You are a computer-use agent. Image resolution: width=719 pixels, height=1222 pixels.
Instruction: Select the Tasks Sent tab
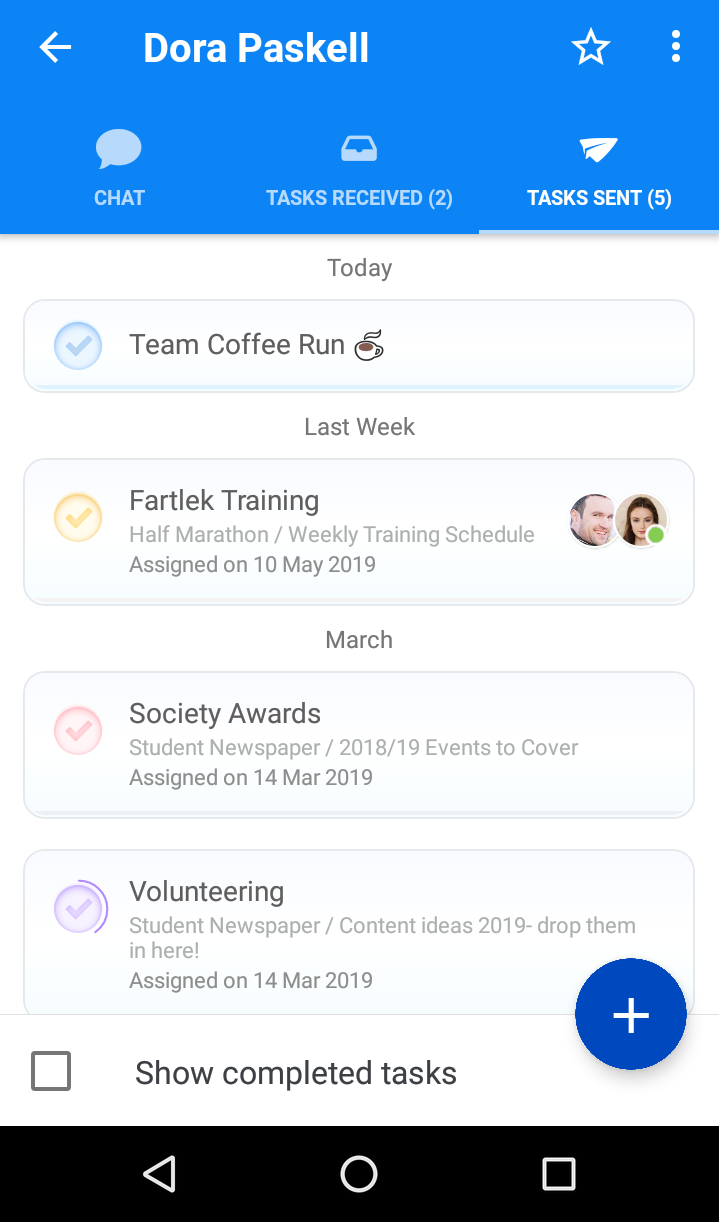click(599, 168)
